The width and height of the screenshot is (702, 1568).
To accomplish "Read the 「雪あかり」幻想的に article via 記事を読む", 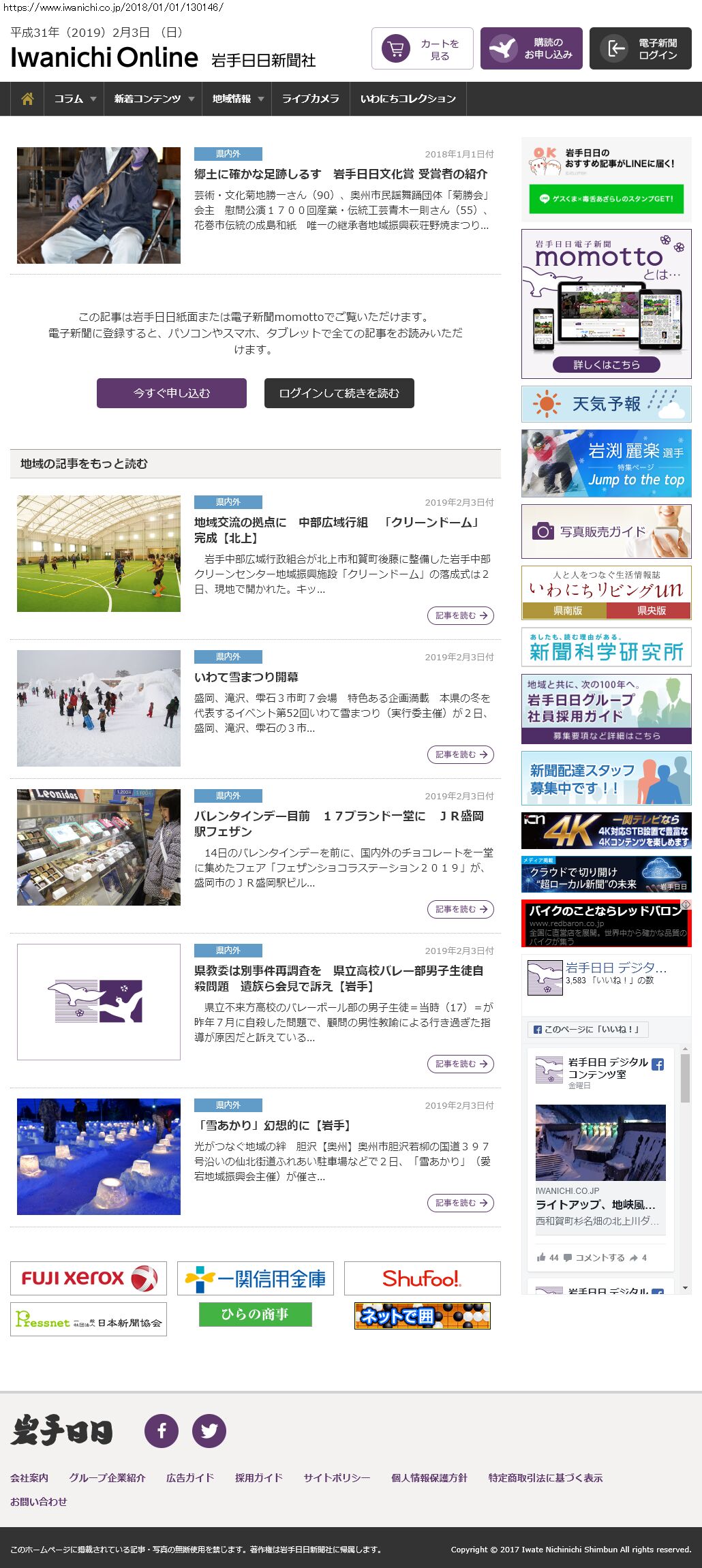I will tap(461, 1203).
